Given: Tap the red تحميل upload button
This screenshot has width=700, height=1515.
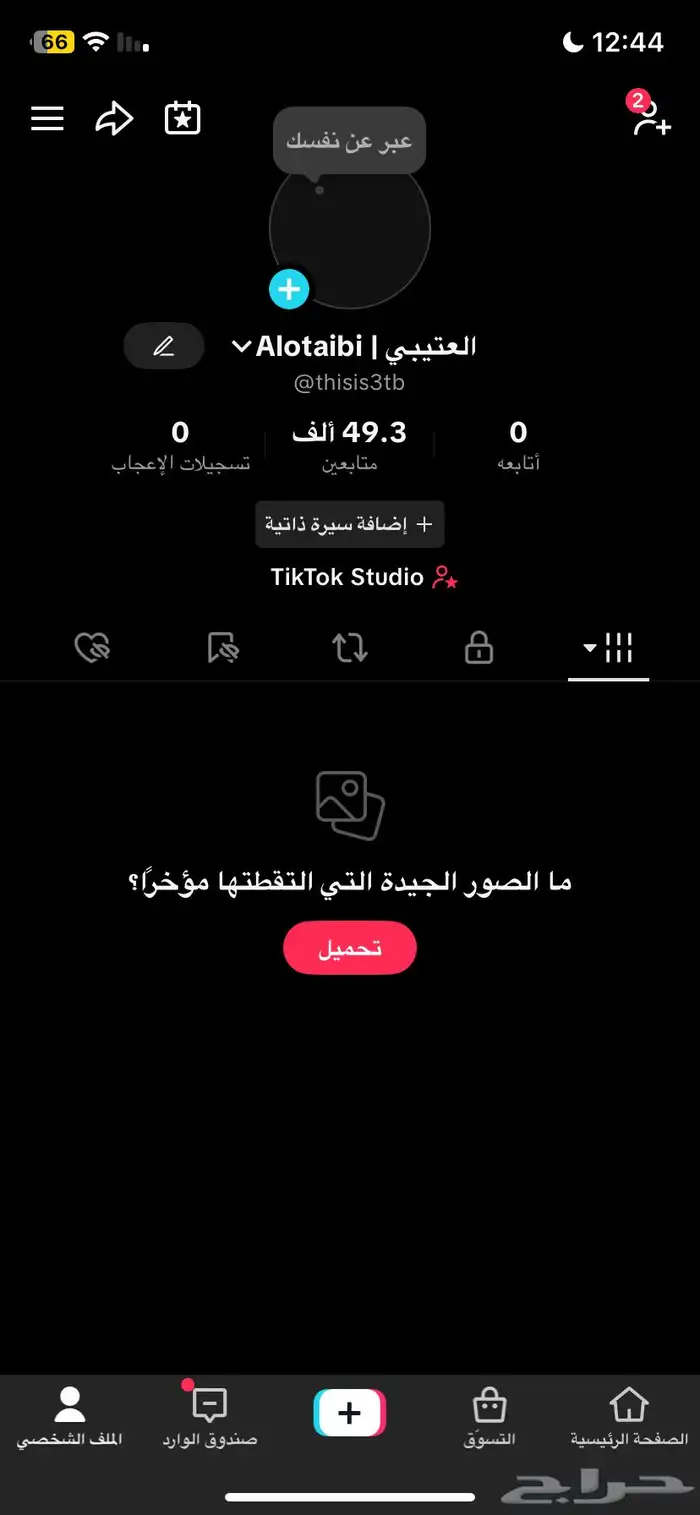Looking at the screenshot, I should pos(349,948).
